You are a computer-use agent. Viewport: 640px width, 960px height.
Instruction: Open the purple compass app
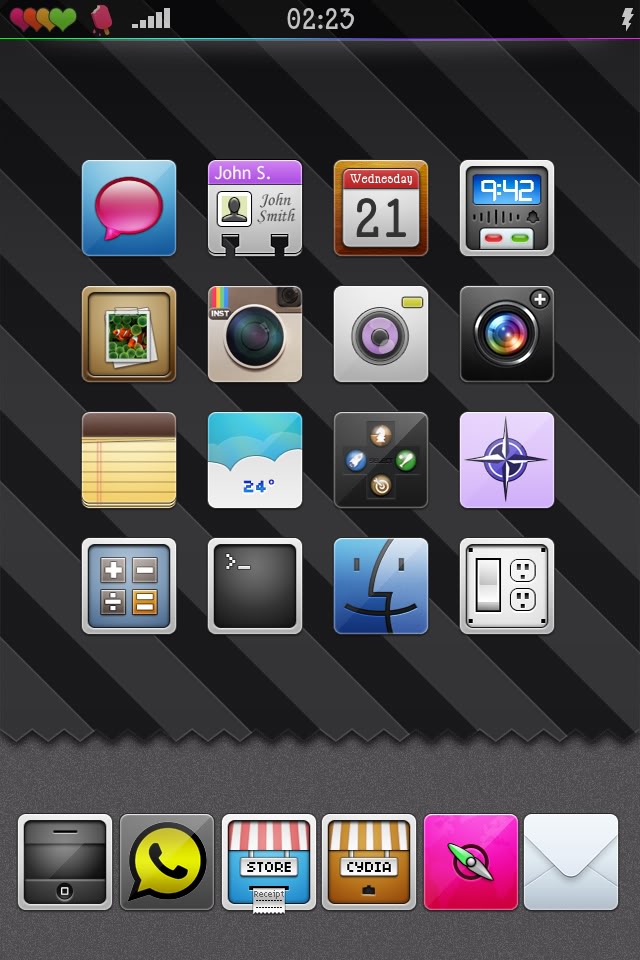pyautogui.click(x=507, y=460)
